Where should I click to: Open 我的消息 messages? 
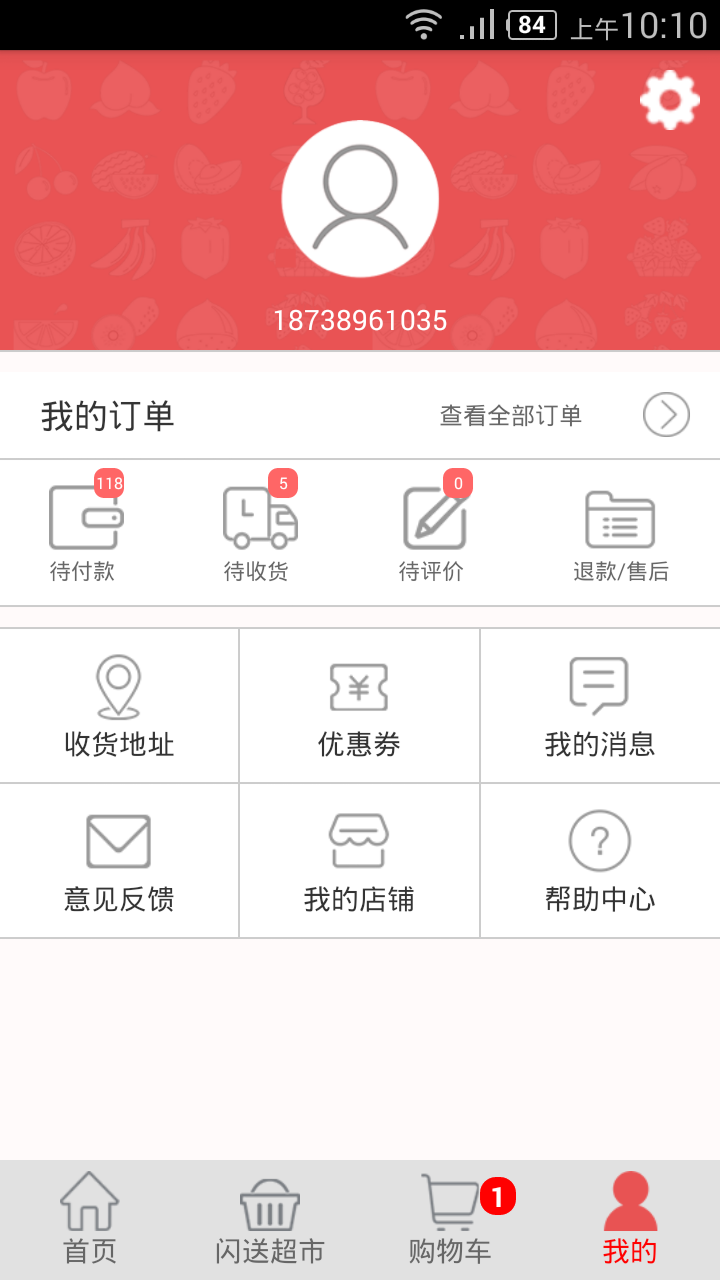point(599,705)
